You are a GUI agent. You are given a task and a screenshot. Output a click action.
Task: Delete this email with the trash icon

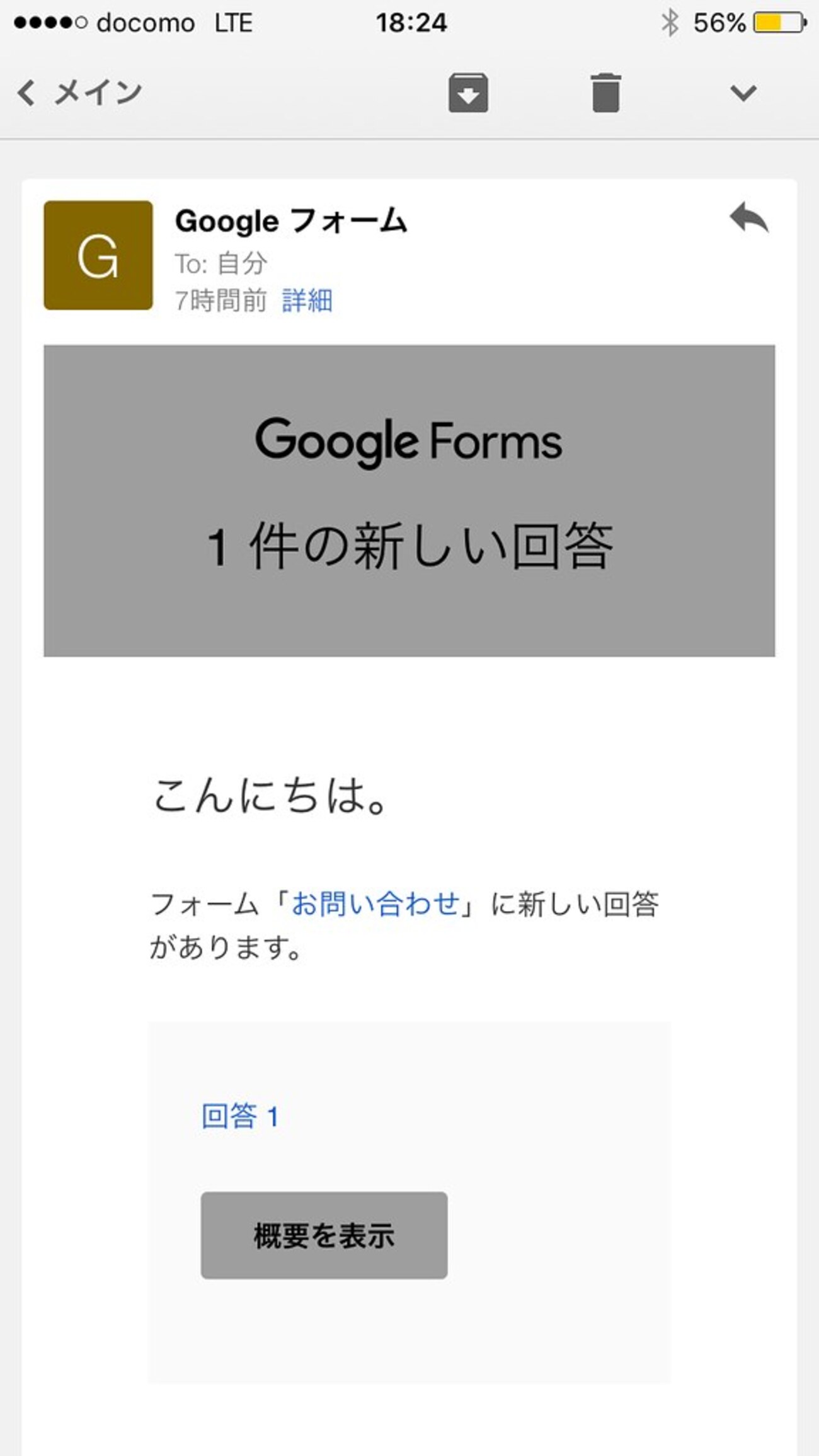click(605, 93)
